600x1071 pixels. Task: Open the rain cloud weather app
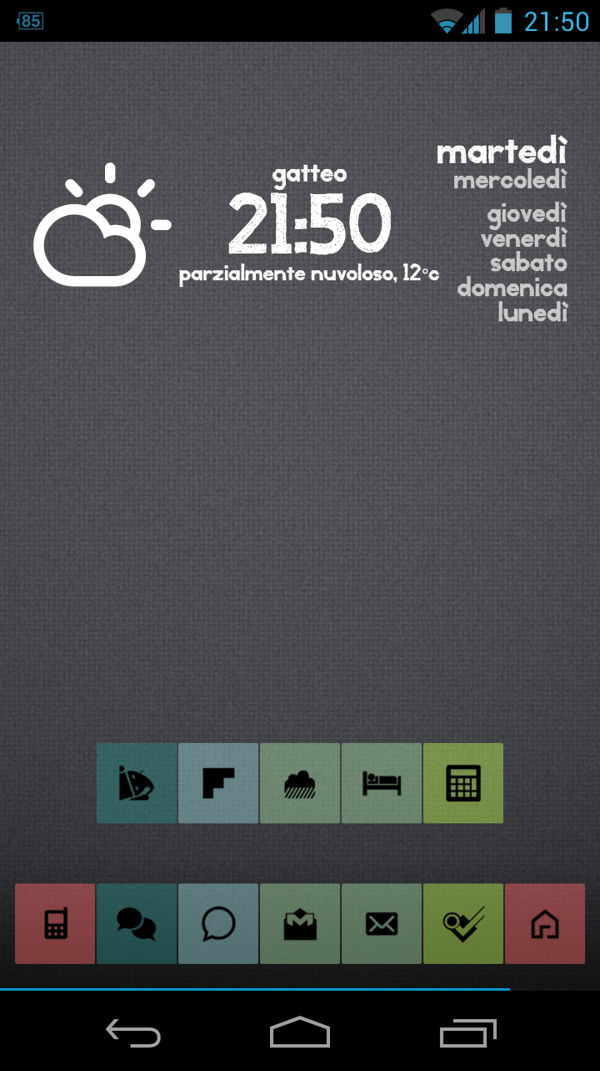click(x=300, y=783)
